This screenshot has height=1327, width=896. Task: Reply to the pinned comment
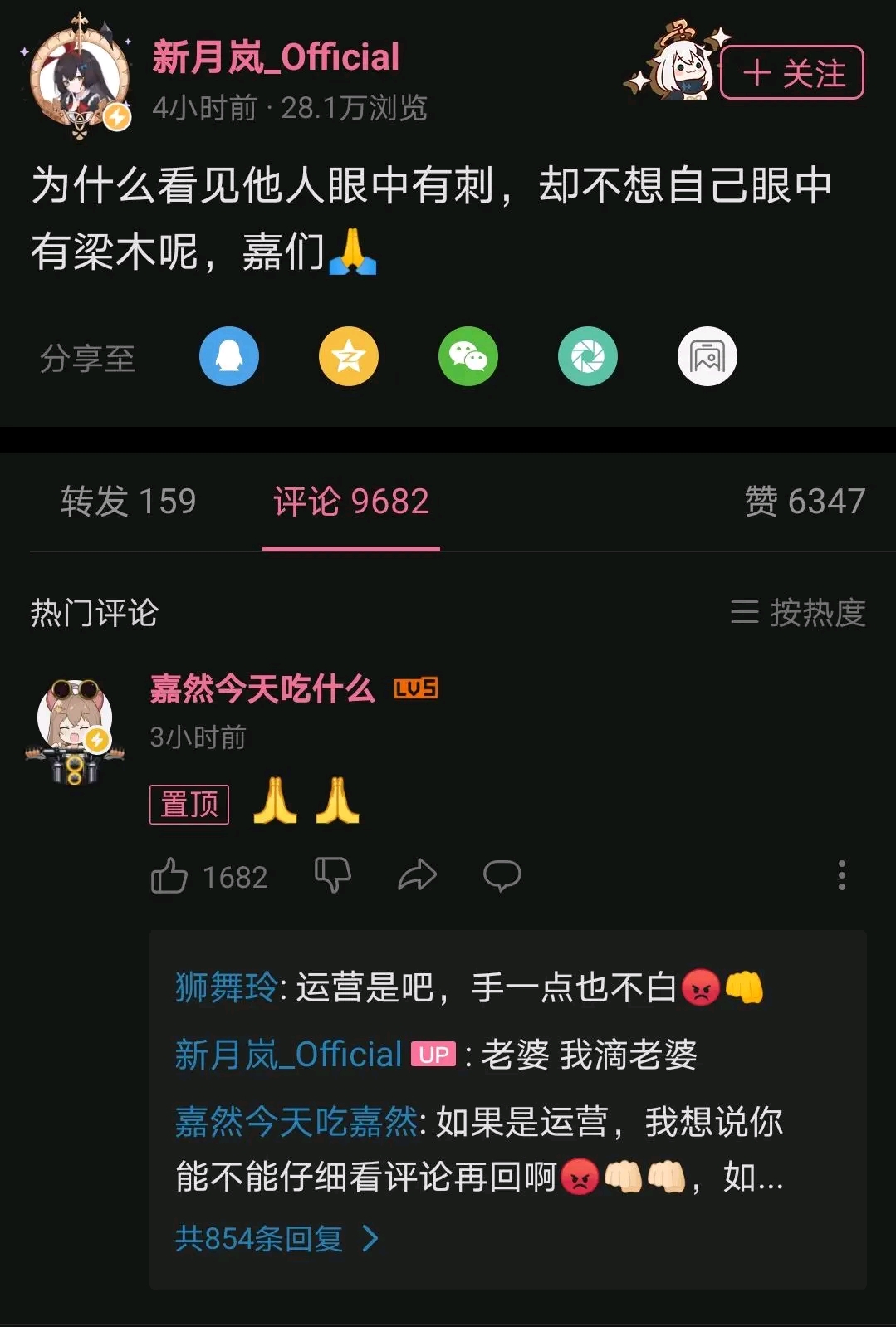coord(502,875)
